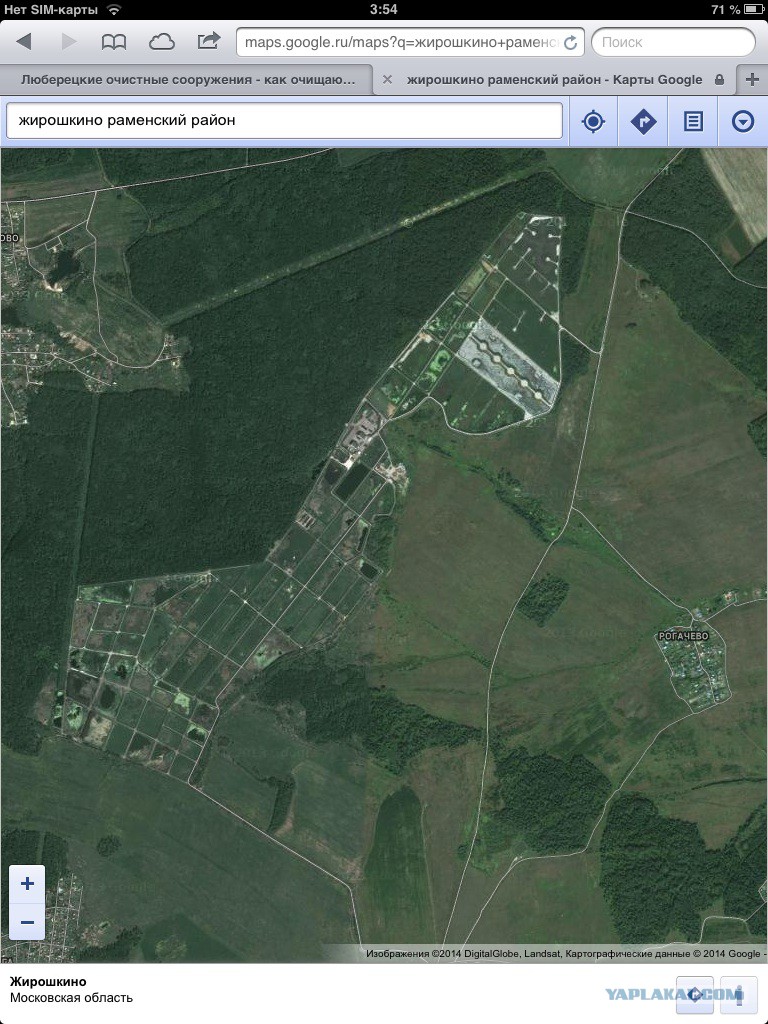Tap the Поиск search box

pyautogui.click(x=673, y=42)
